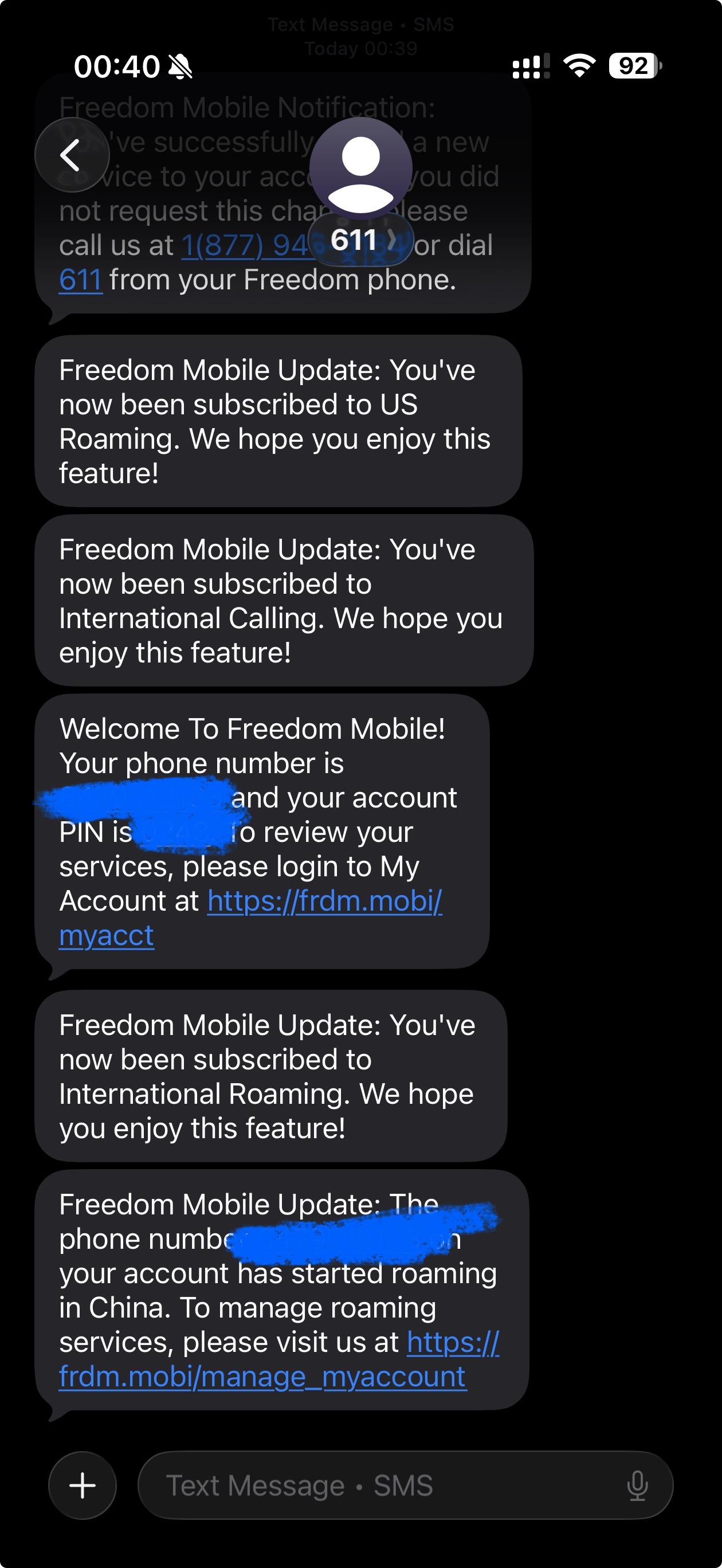This screenshot has width=722, height=1568.
Task: Tap the 611 dial link
Action: coord(80,281)
